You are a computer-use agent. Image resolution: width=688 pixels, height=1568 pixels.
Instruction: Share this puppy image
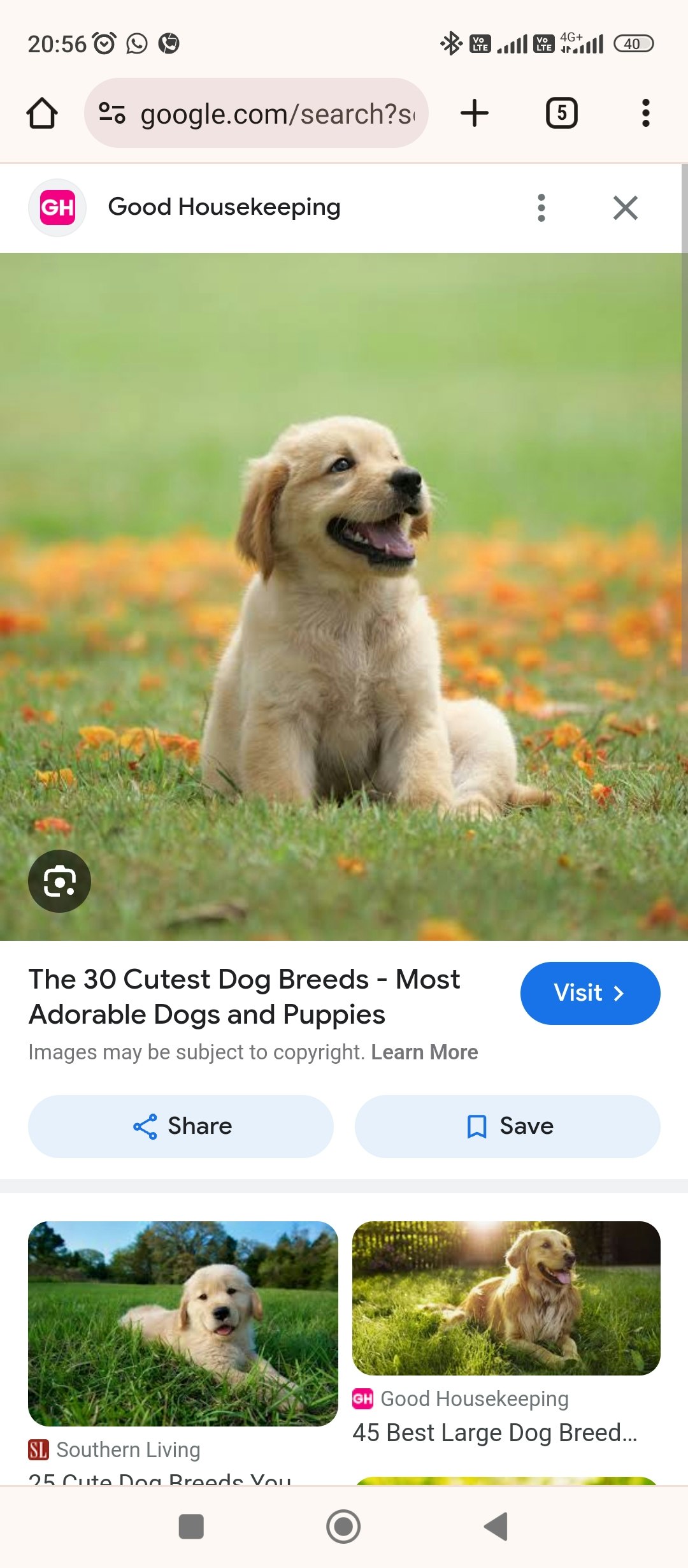181,1126
